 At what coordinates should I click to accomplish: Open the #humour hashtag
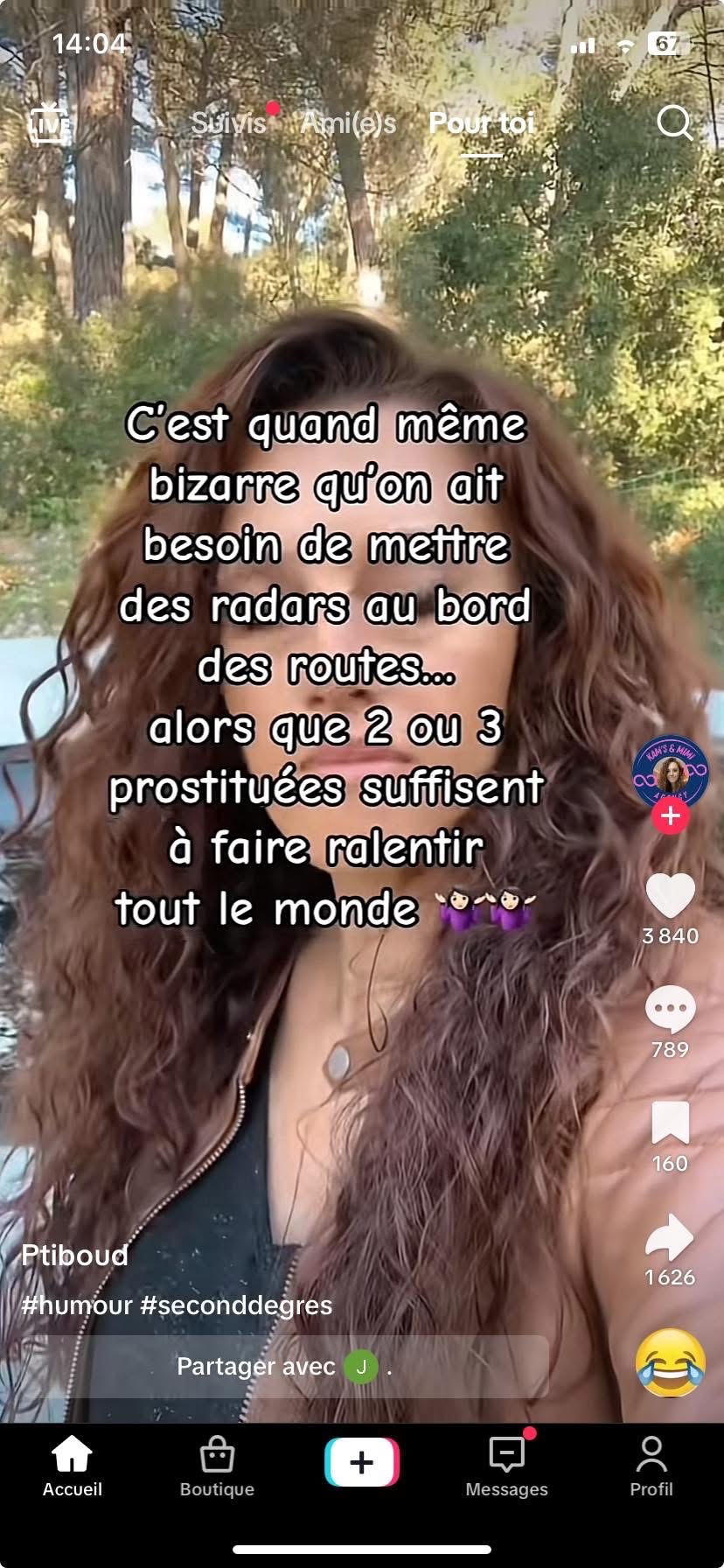[x=77, y=1305]
